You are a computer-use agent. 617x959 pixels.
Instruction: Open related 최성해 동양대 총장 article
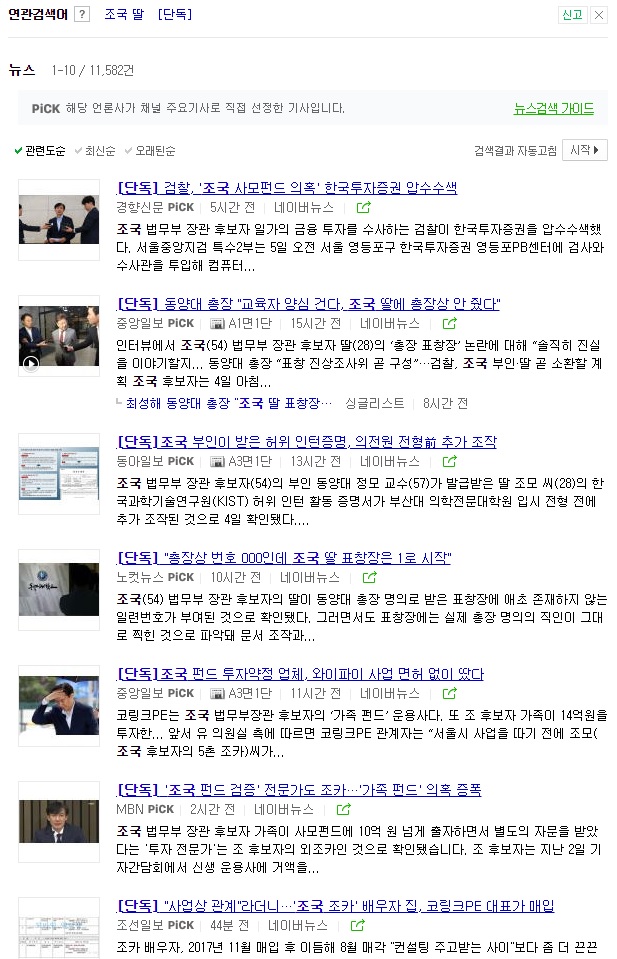click(x=228, y=403)
